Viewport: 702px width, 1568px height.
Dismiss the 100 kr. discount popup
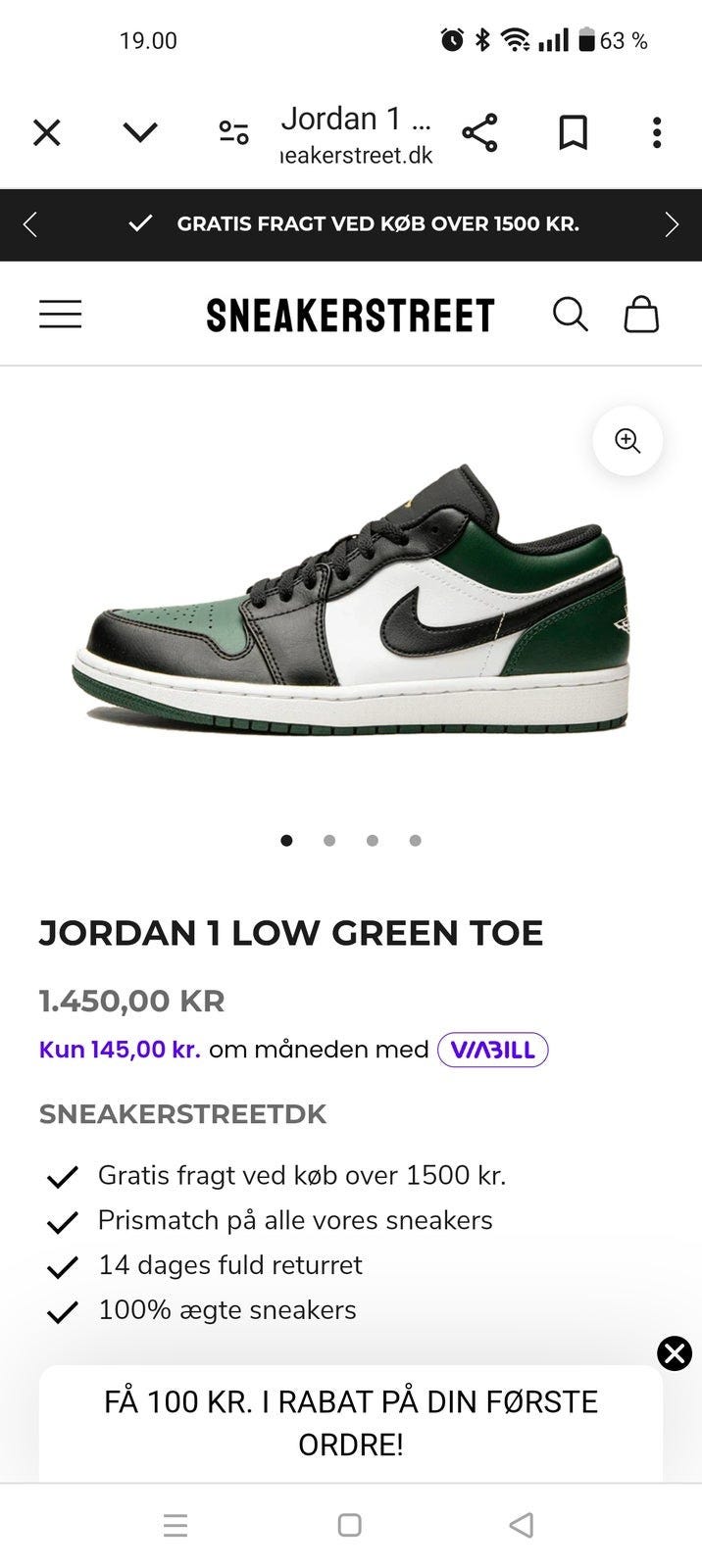point(675,1353)
